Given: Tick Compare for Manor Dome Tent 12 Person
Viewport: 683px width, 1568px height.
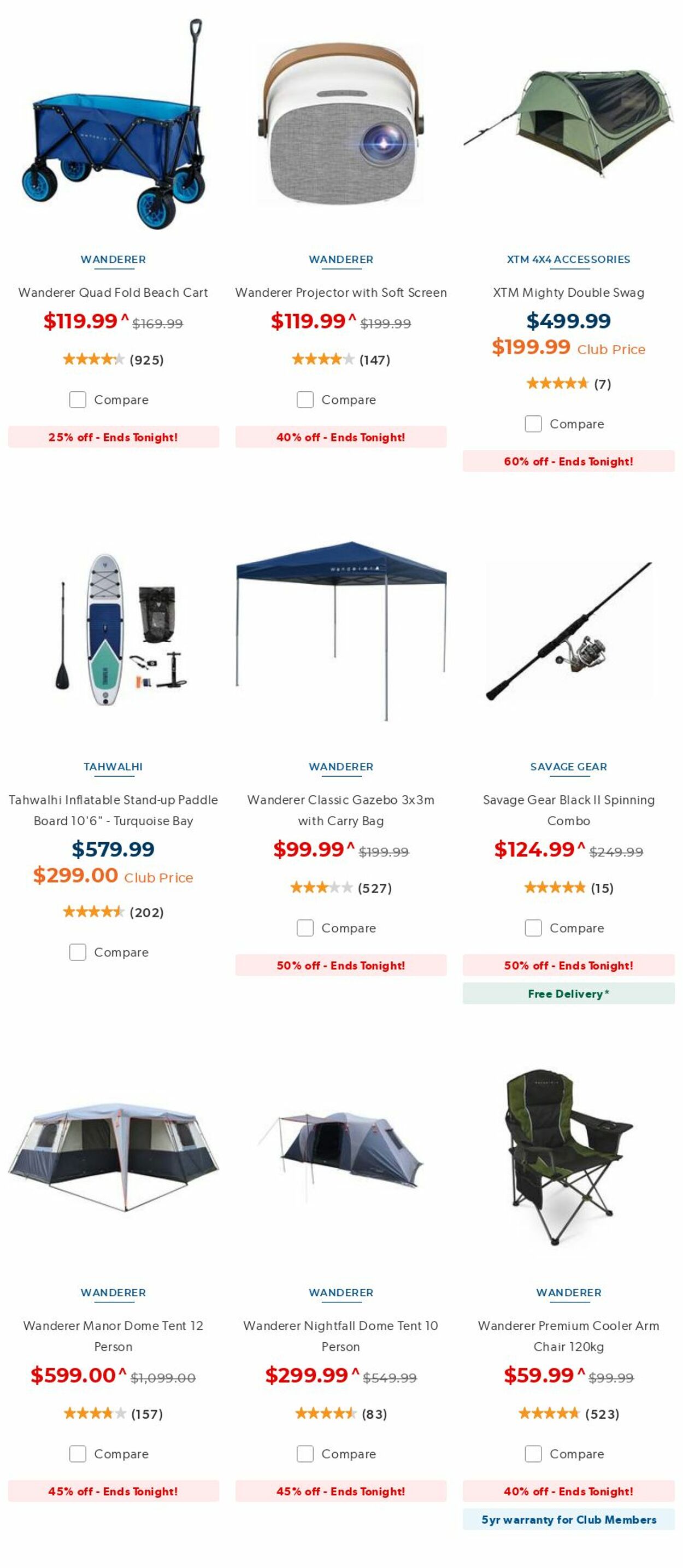Looking at the screenshot, I should 77,1454.
